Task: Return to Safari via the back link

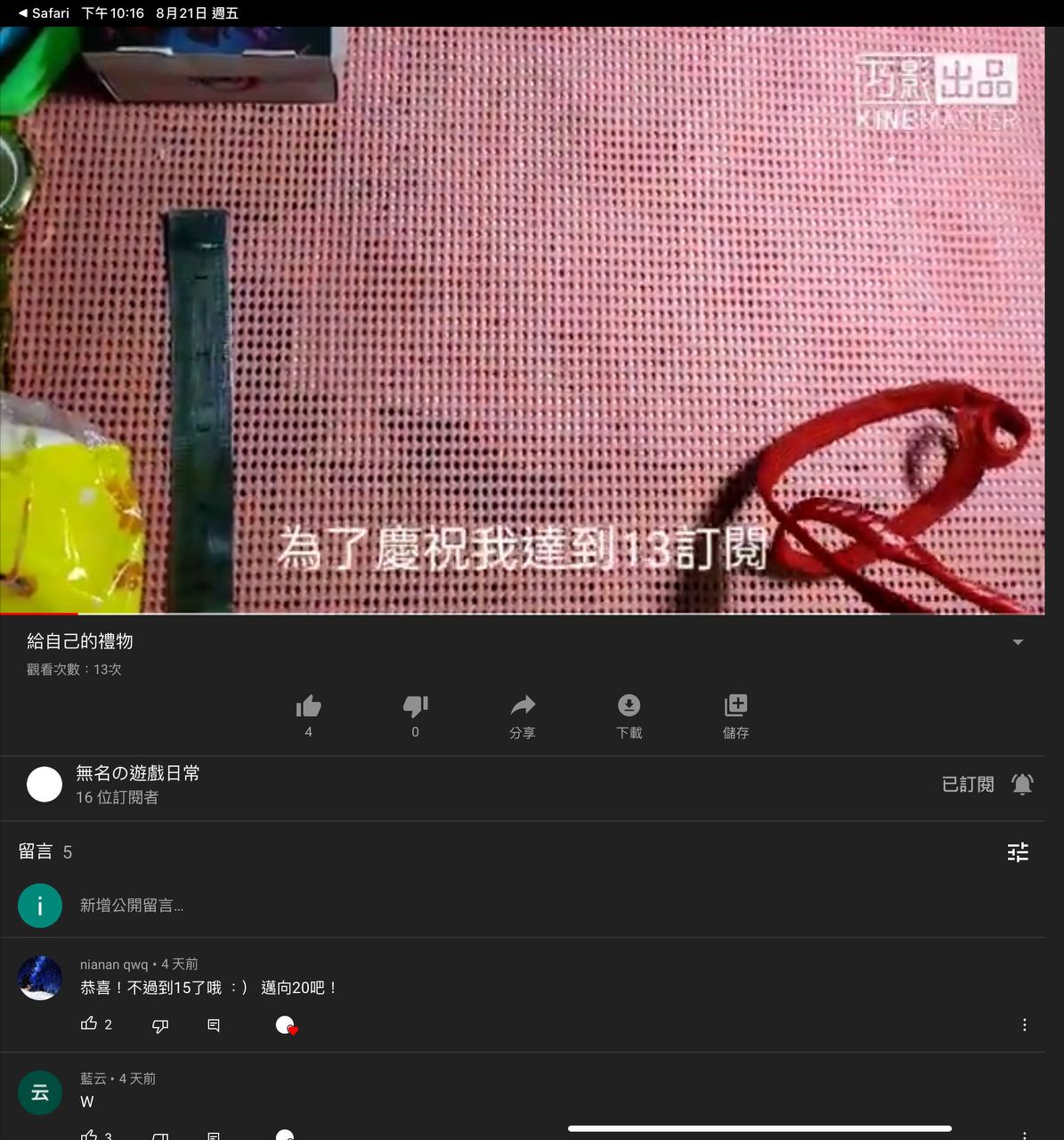Action: click(43, 13)
